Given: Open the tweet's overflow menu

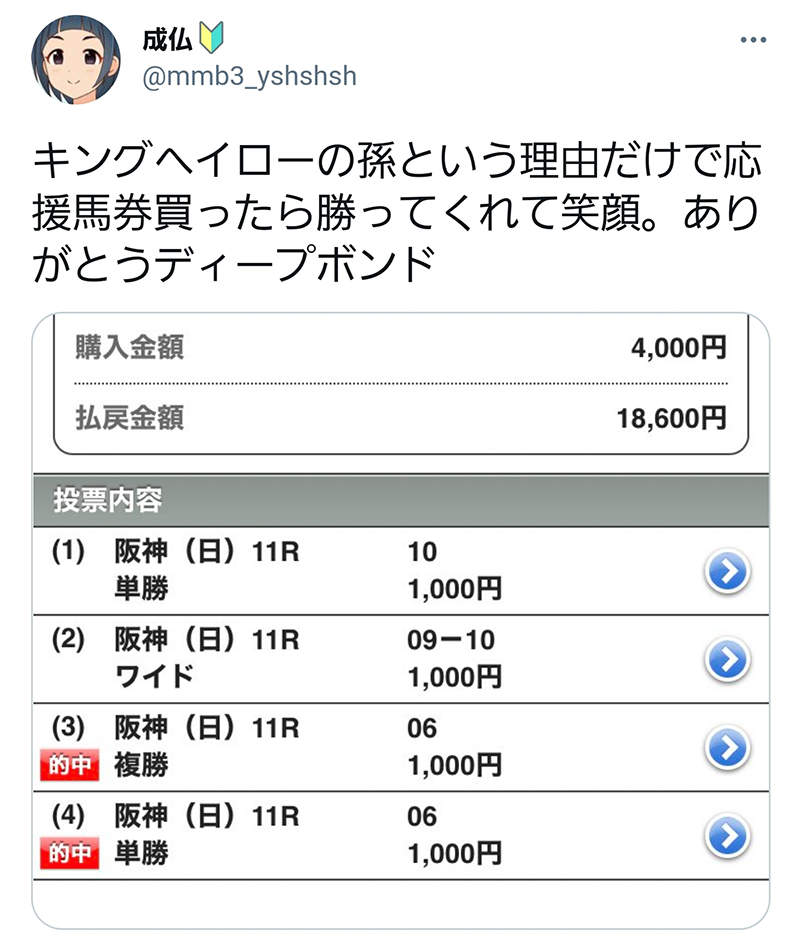Looking at the screenshot, I should point(752,41).
